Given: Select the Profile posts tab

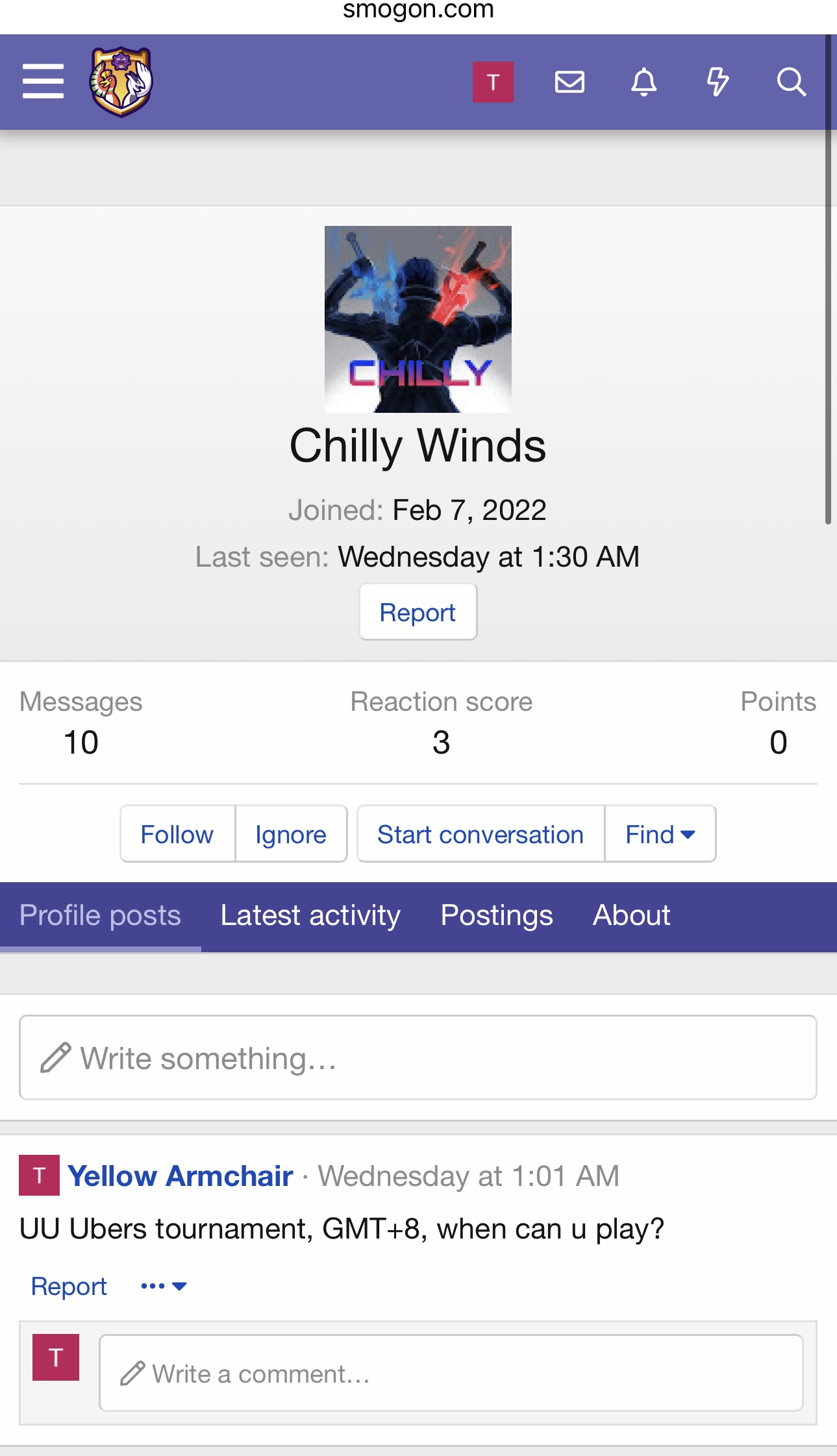Looking at the screenshot, I should (x=100, y=916).
